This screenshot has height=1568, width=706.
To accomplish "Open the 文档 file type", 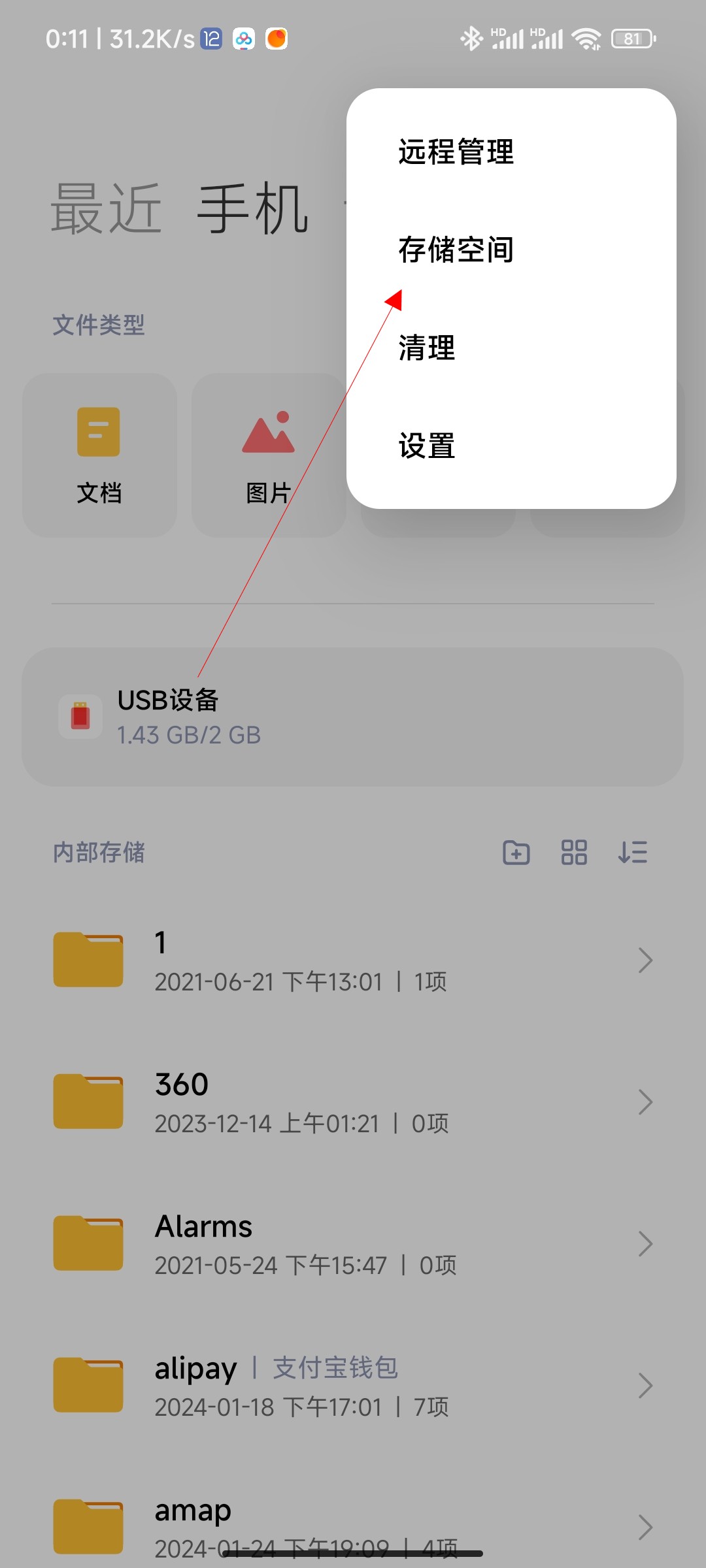I will (x=99, y=455).
